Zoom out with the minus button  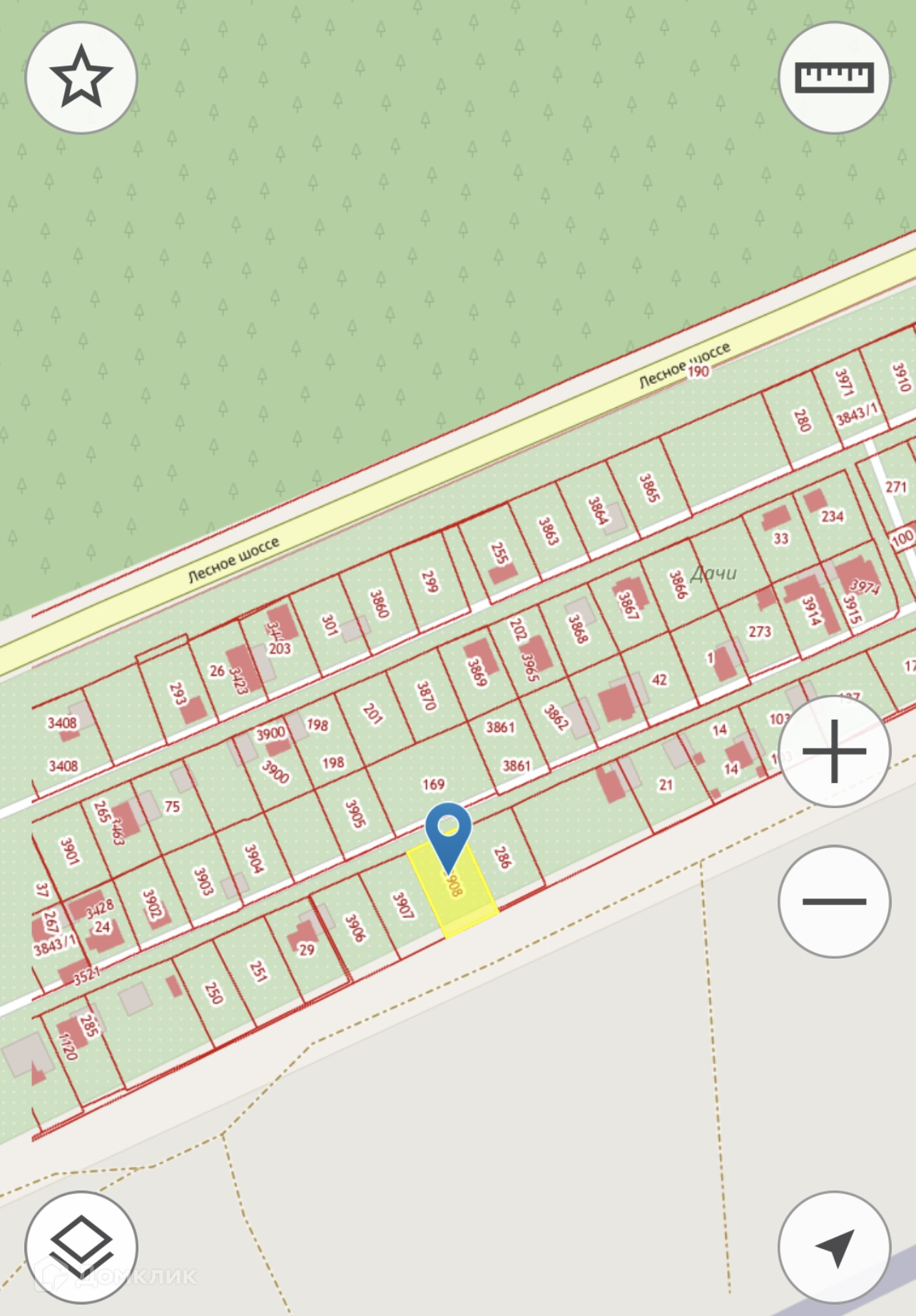point(834,902)
